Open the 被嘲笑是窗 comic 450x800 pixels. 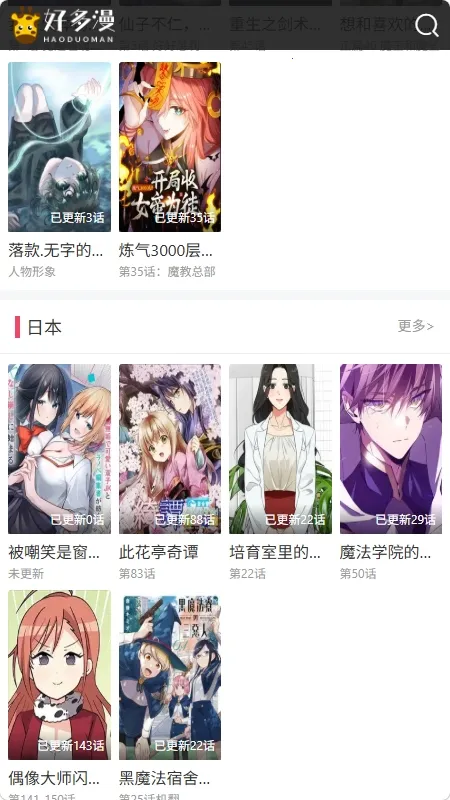(59, 448)
